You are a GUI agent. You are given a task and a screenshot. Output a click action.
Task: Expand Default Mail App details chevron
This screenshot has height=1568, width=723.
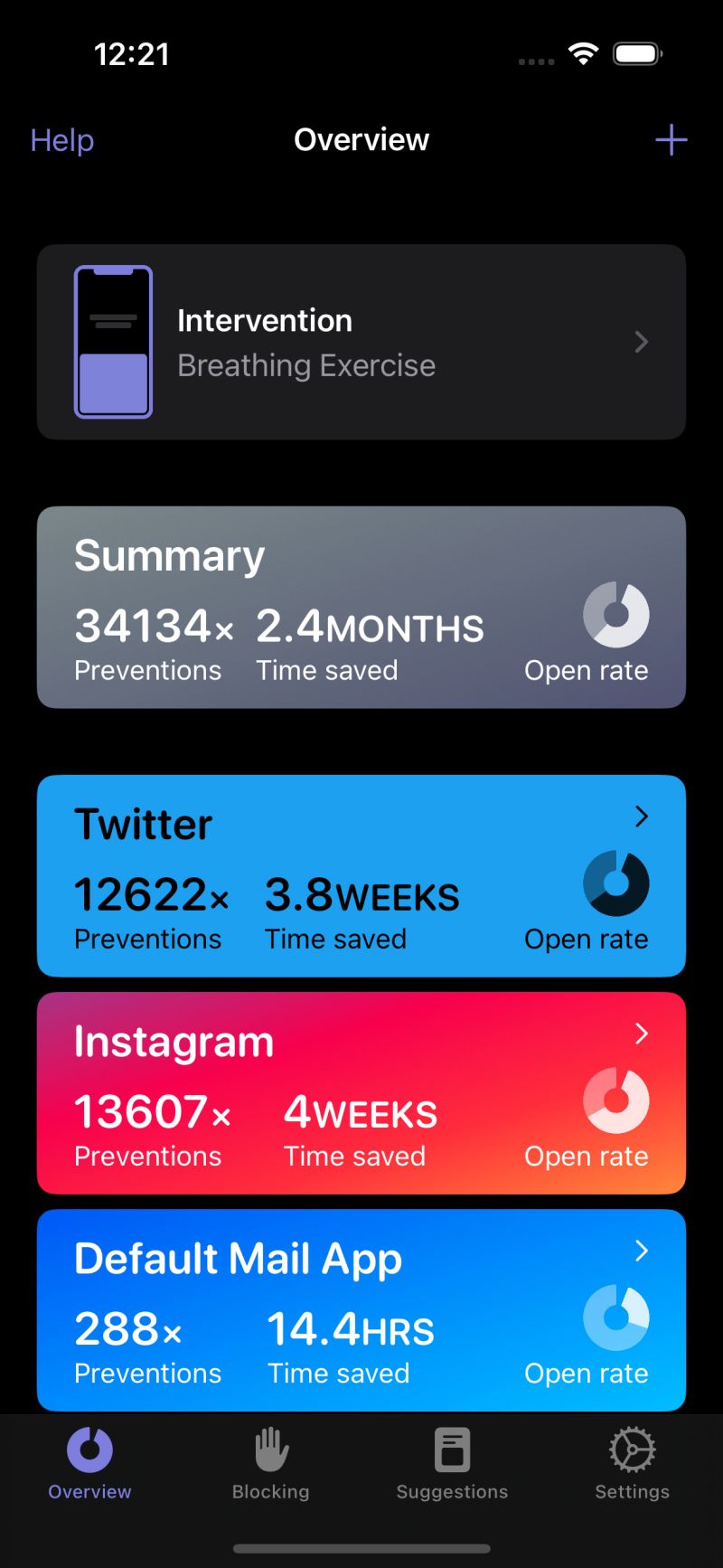(642, 1252)
